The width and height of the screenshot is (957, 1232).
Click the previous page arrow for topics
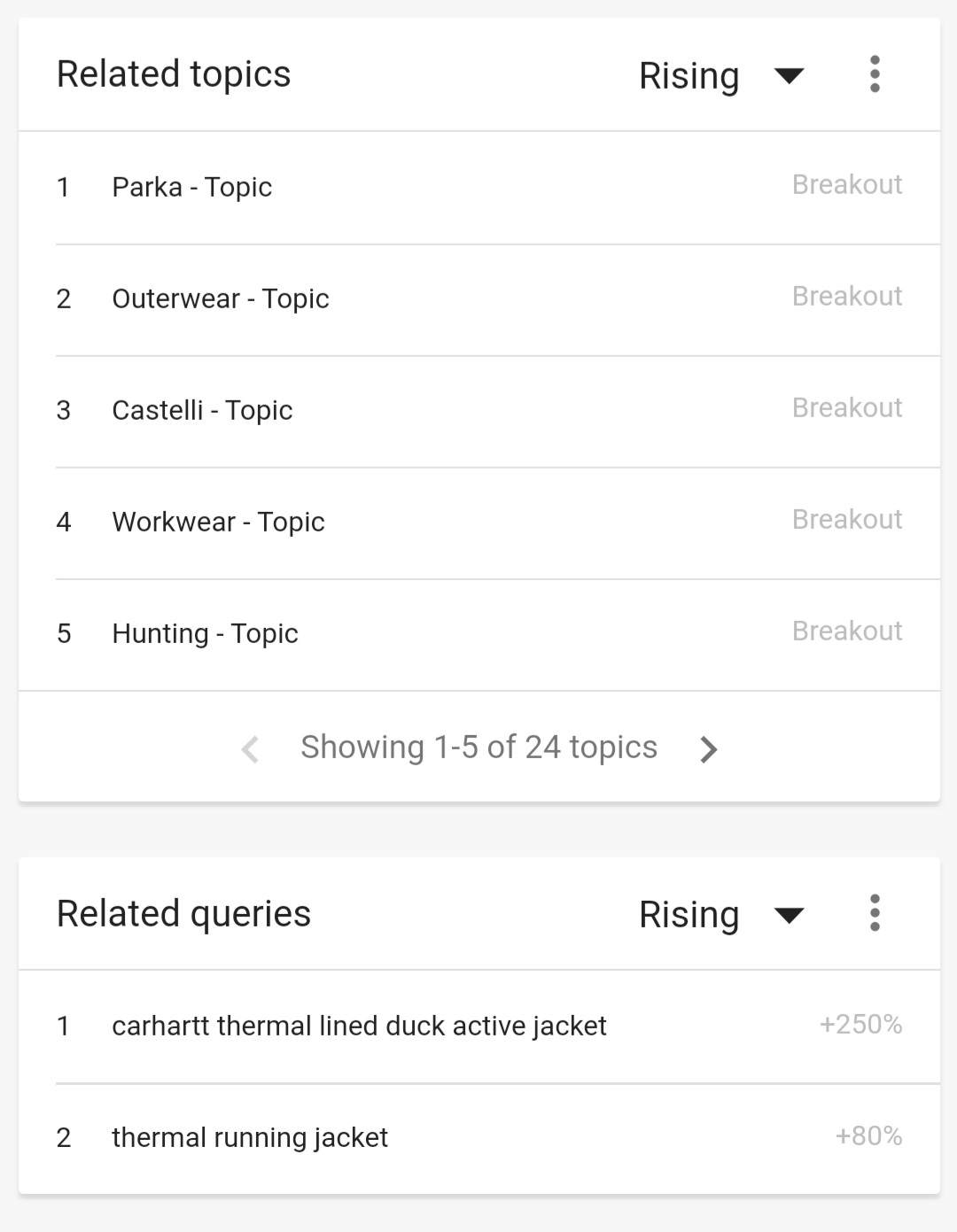click(249, 749)
